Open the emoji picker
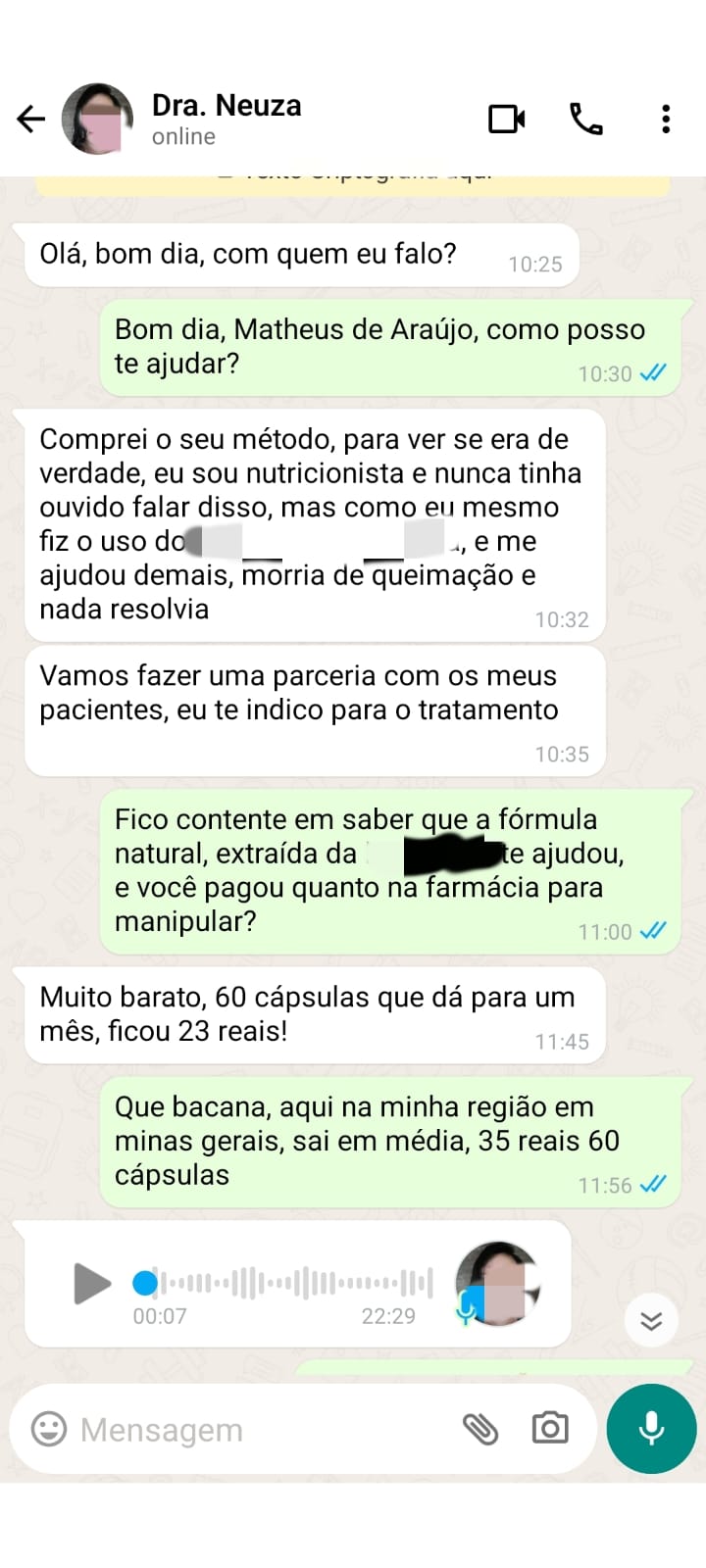 (x=49, y=1429)
